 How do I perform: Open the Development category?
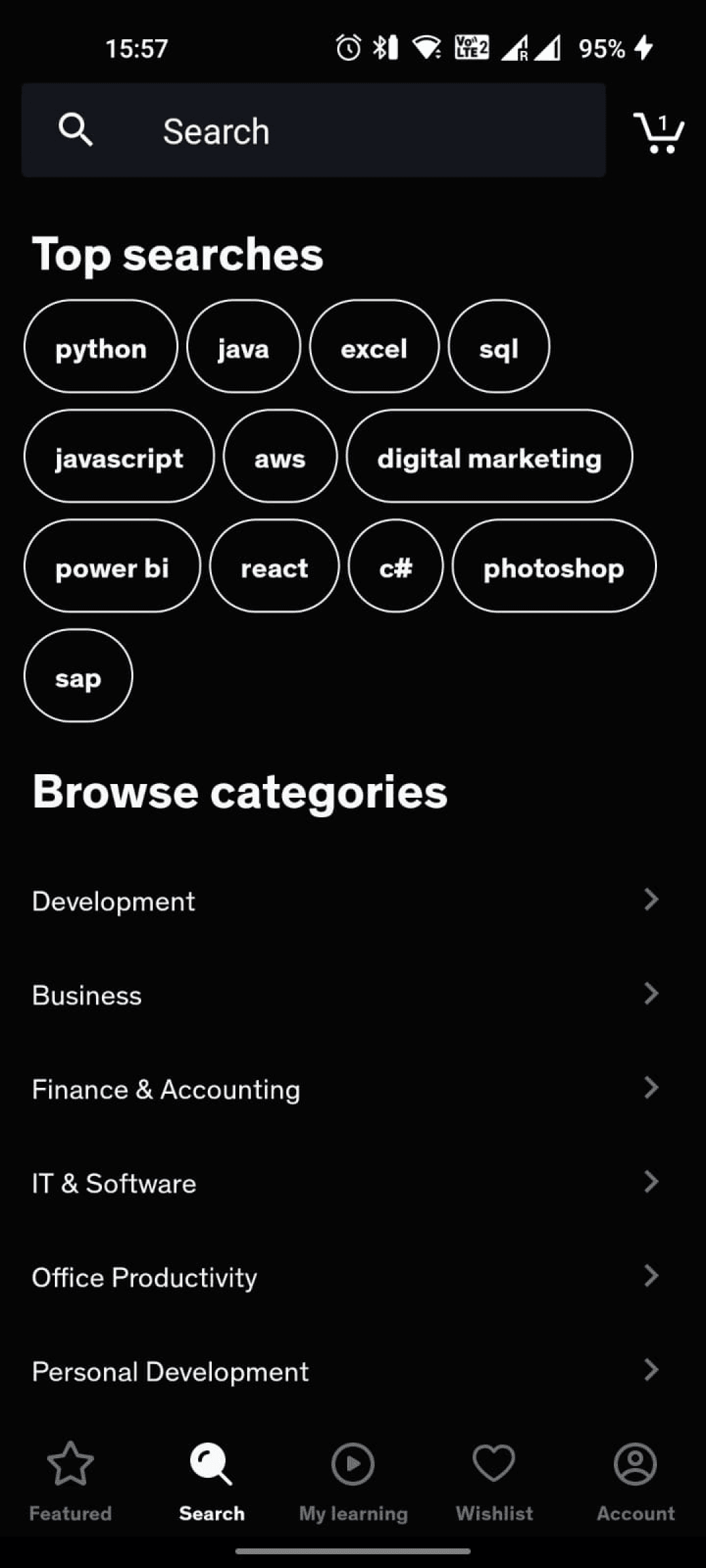point(346,901)
